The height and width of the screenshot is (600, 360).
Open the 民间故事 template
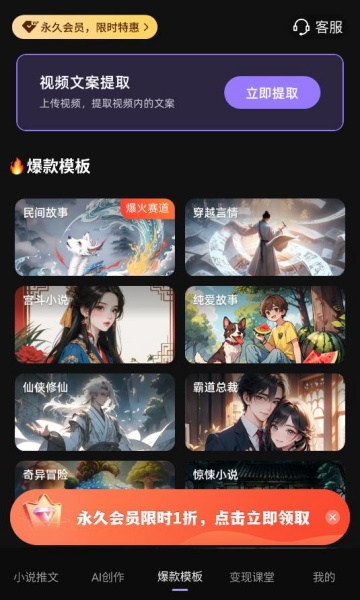(x=95, y=237)
